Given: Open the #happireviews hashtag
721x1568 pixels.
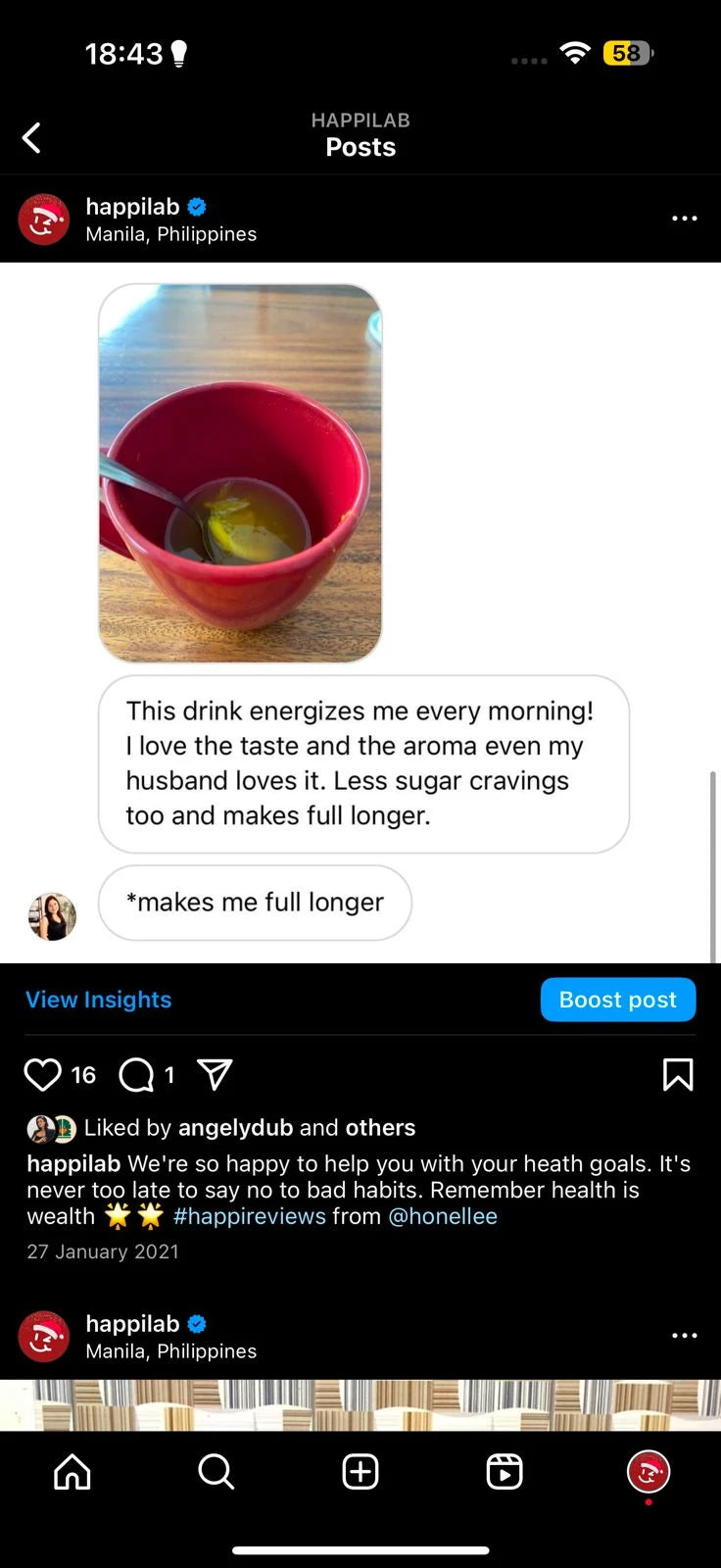Looking at the screenshot, I should pos(249,1216).
